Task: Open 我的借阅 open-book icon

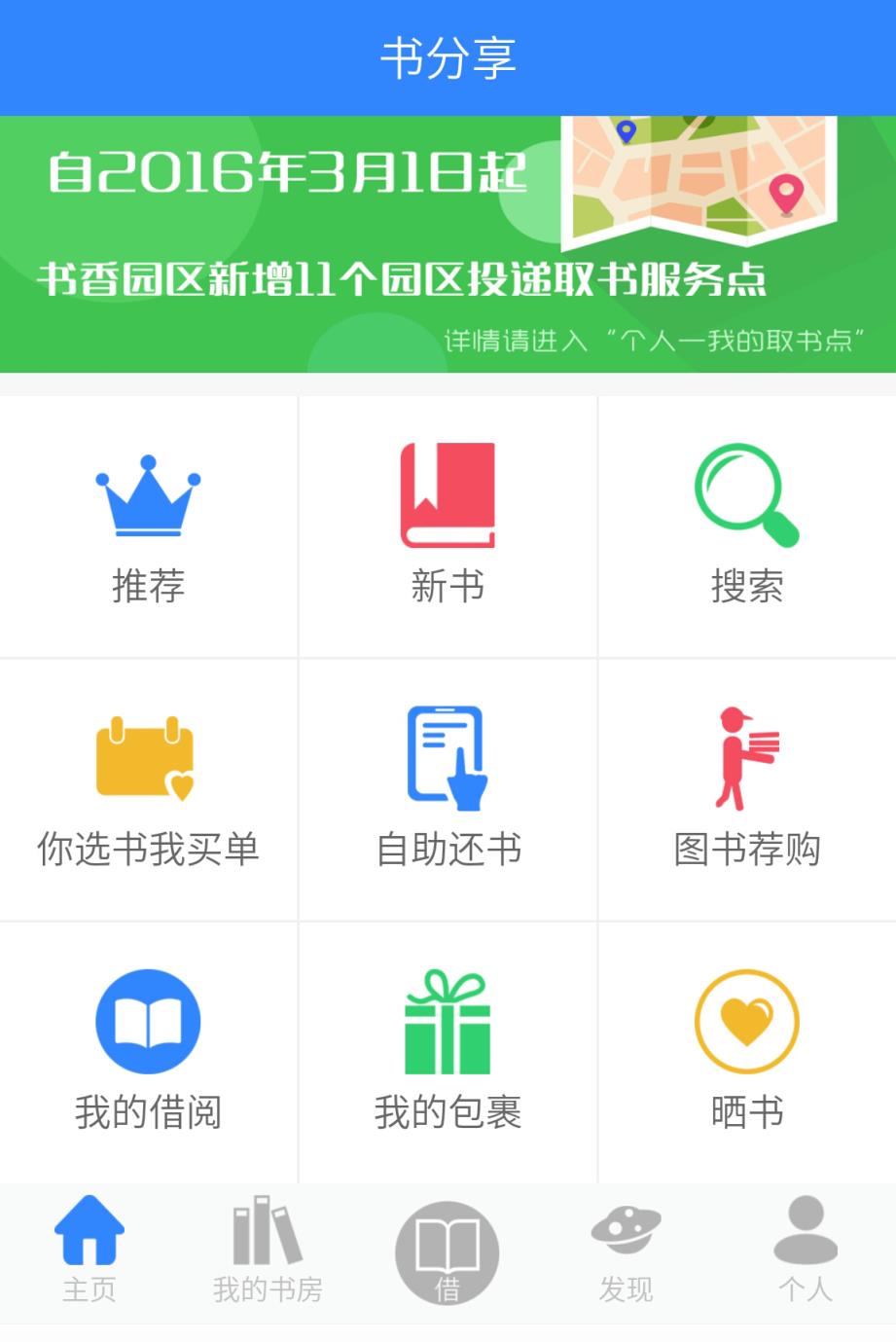Action: [148, 1020]
